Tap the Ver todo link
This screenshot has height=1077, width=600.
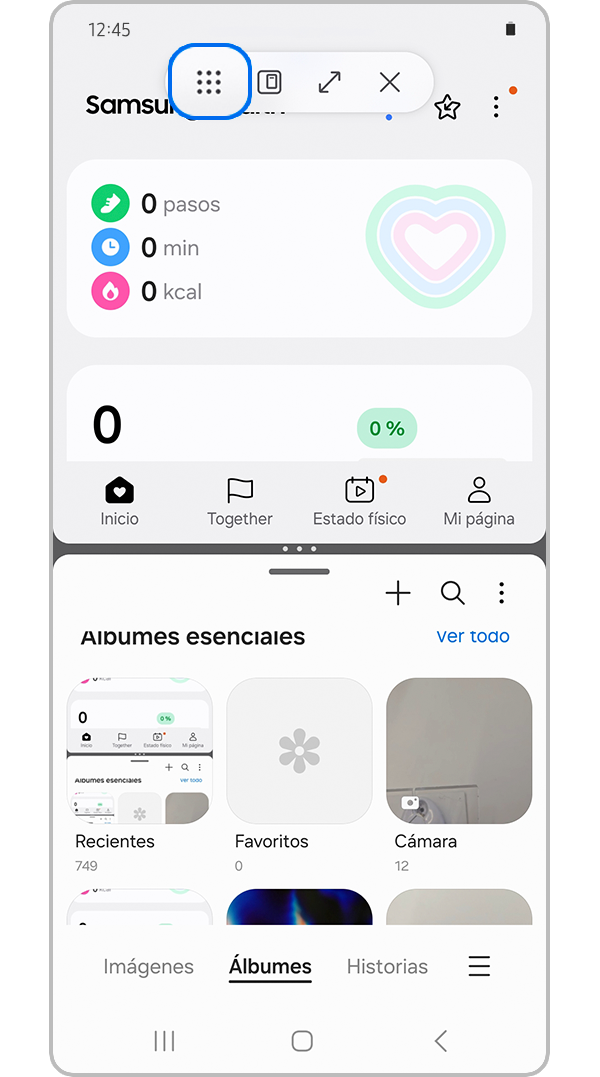coord(473,636)
